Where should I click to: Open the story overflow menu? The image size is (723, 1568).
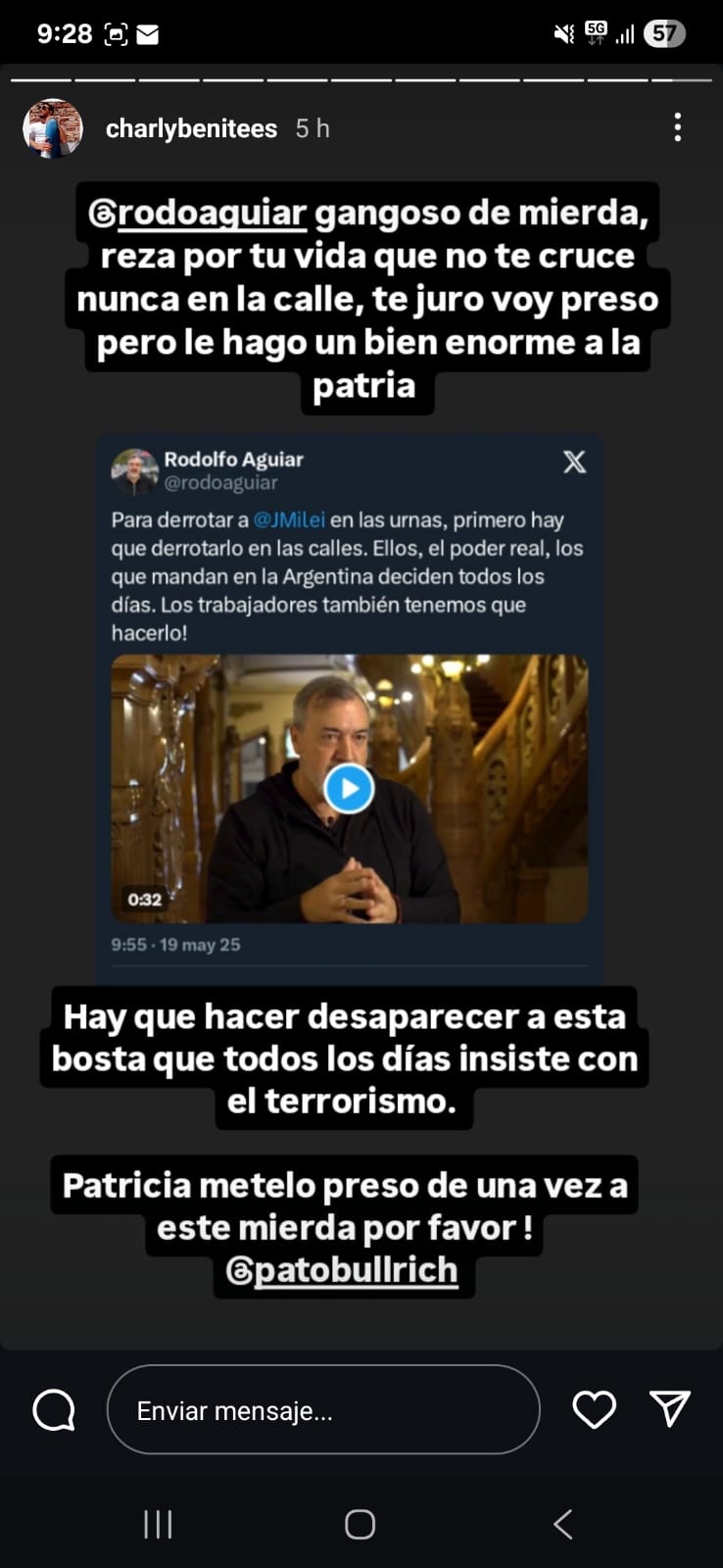point(677,127)
